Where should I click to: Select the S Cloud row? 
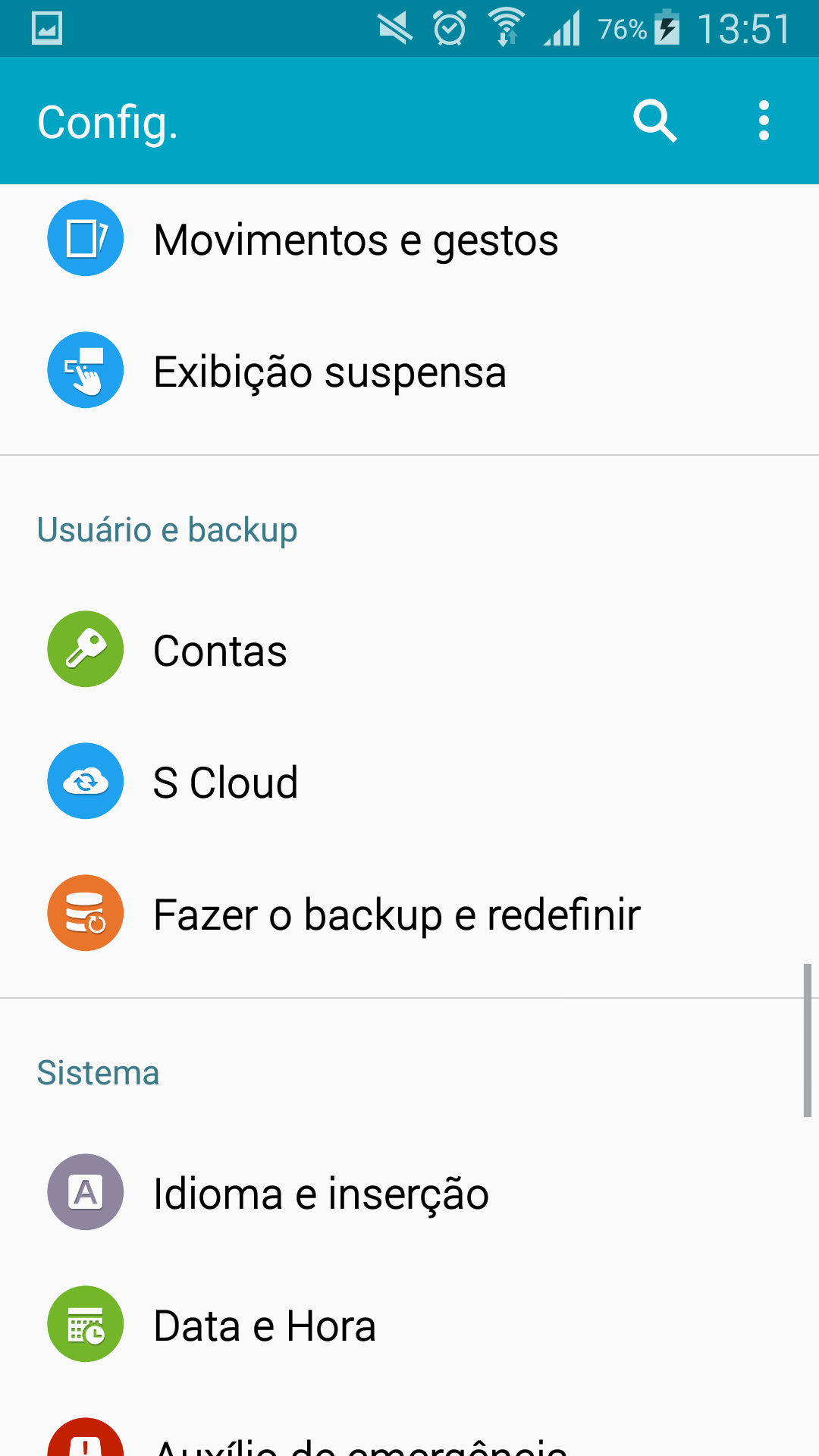[409, 782]
